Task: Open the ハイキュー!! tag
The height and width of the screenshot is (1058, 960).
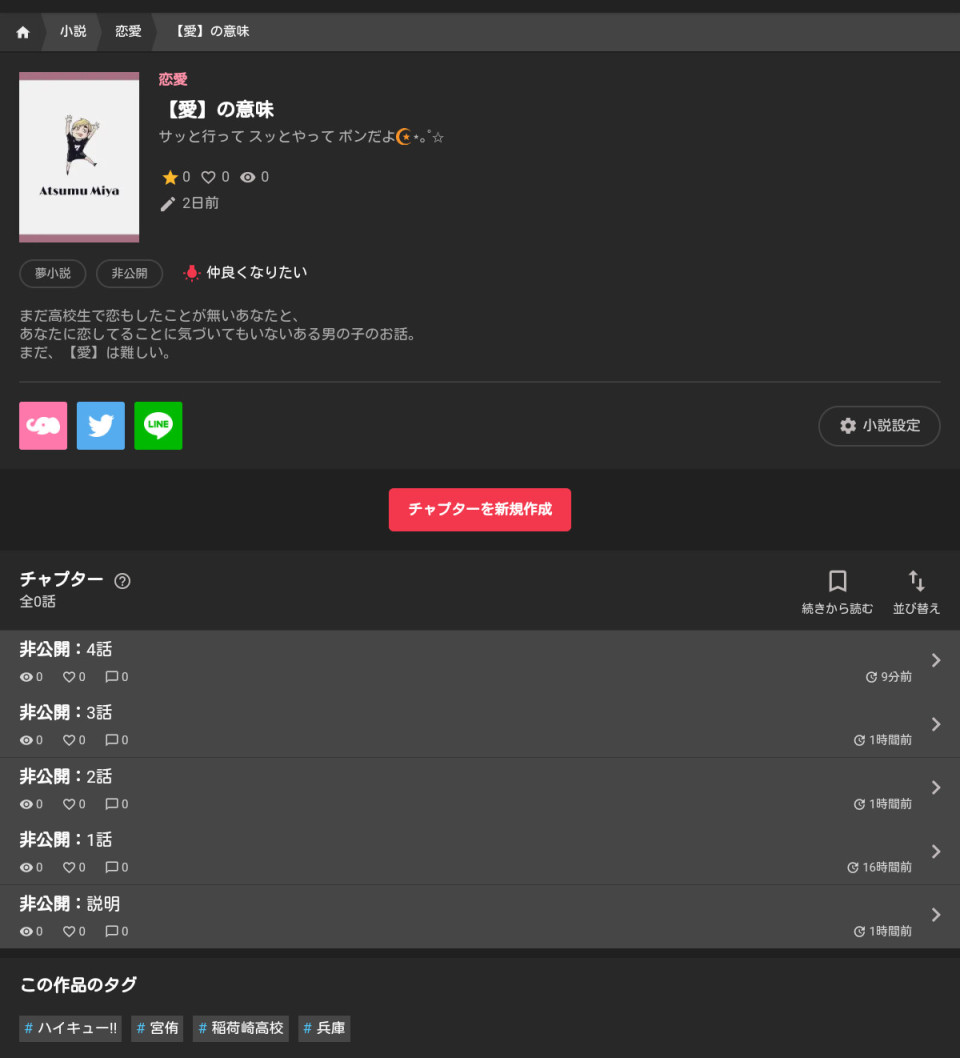Action: coord(70,1028)
